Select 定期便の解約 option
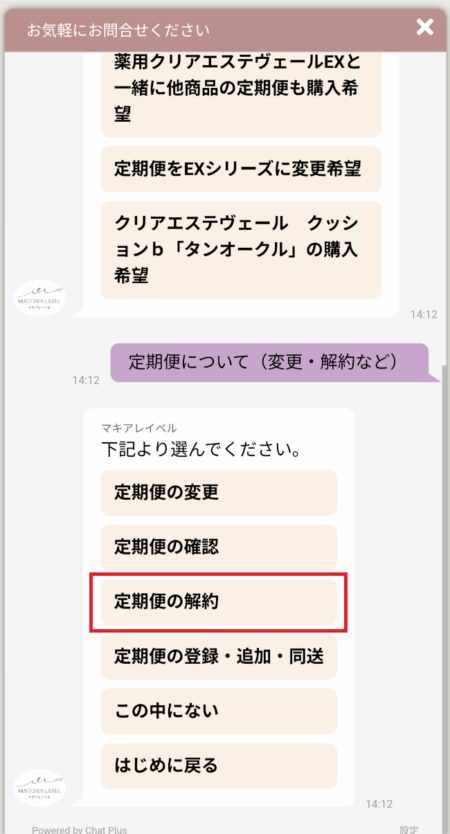Image resolution: width=450 pixels, height=834 pixels. 219,602
